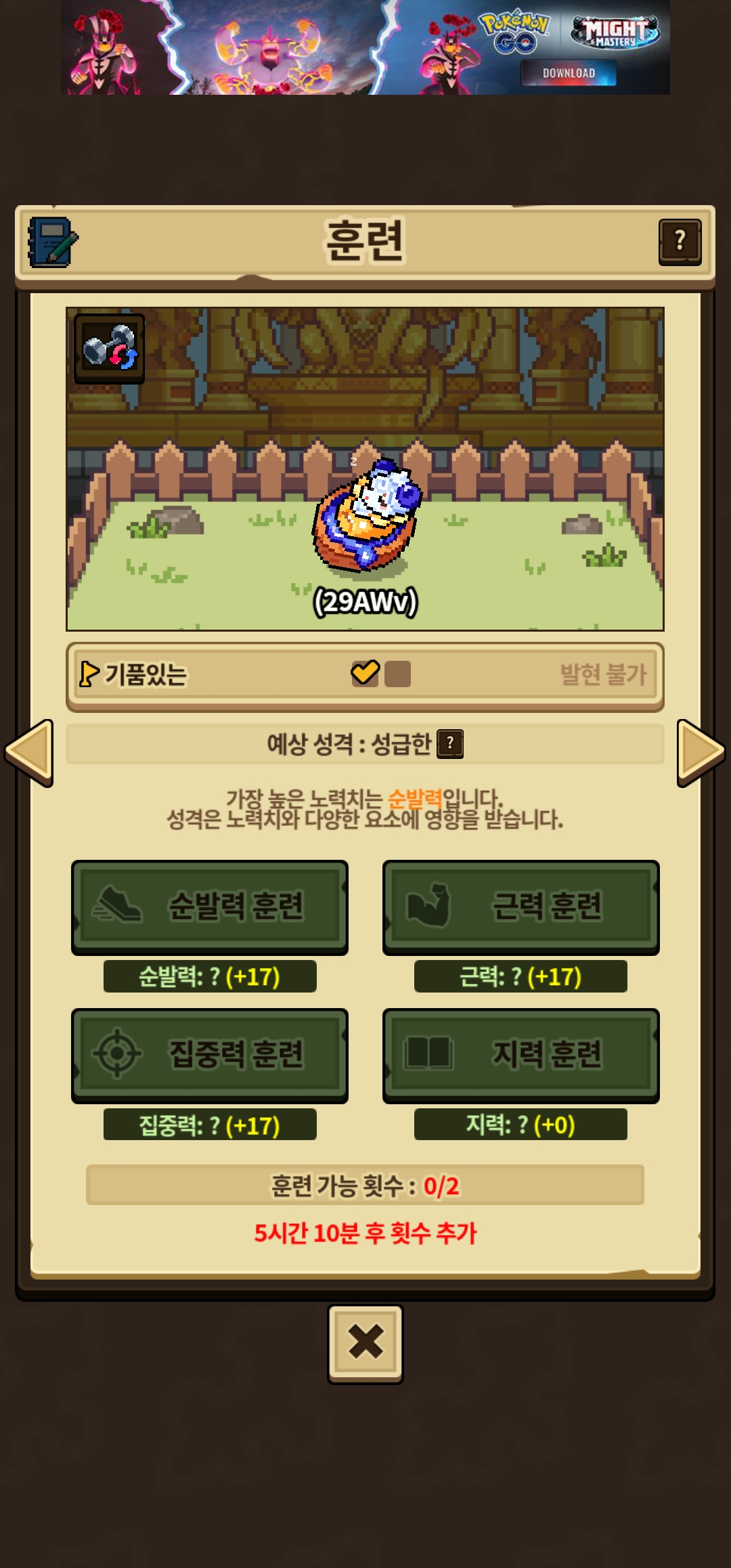The width and height of the screenshot is (731, 1568).
Task: Tap the dumbbell swap icon
Action: (109, 348)
